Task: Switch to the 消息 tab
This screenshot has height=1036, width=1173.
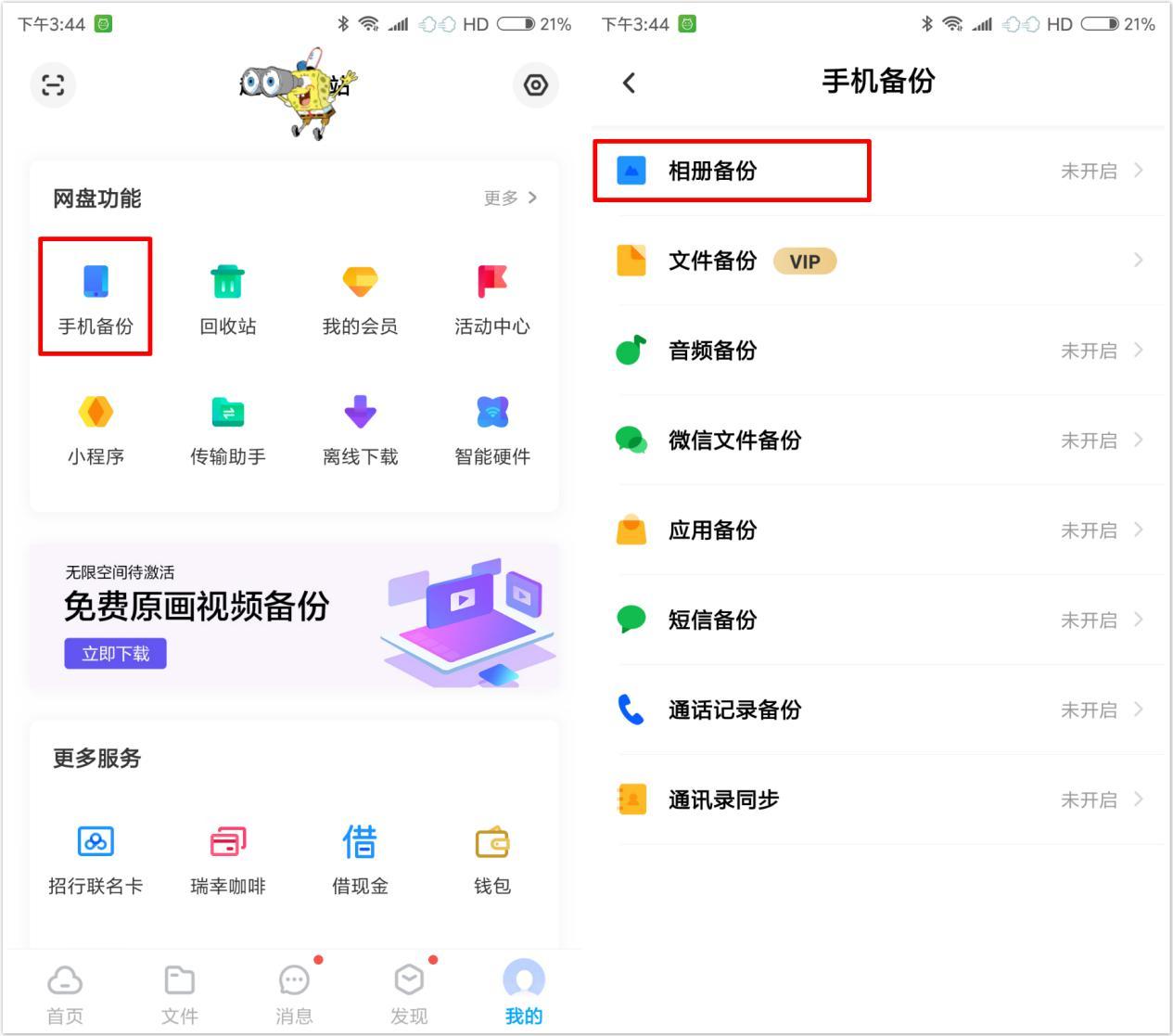Action: (x=294, y=994)
